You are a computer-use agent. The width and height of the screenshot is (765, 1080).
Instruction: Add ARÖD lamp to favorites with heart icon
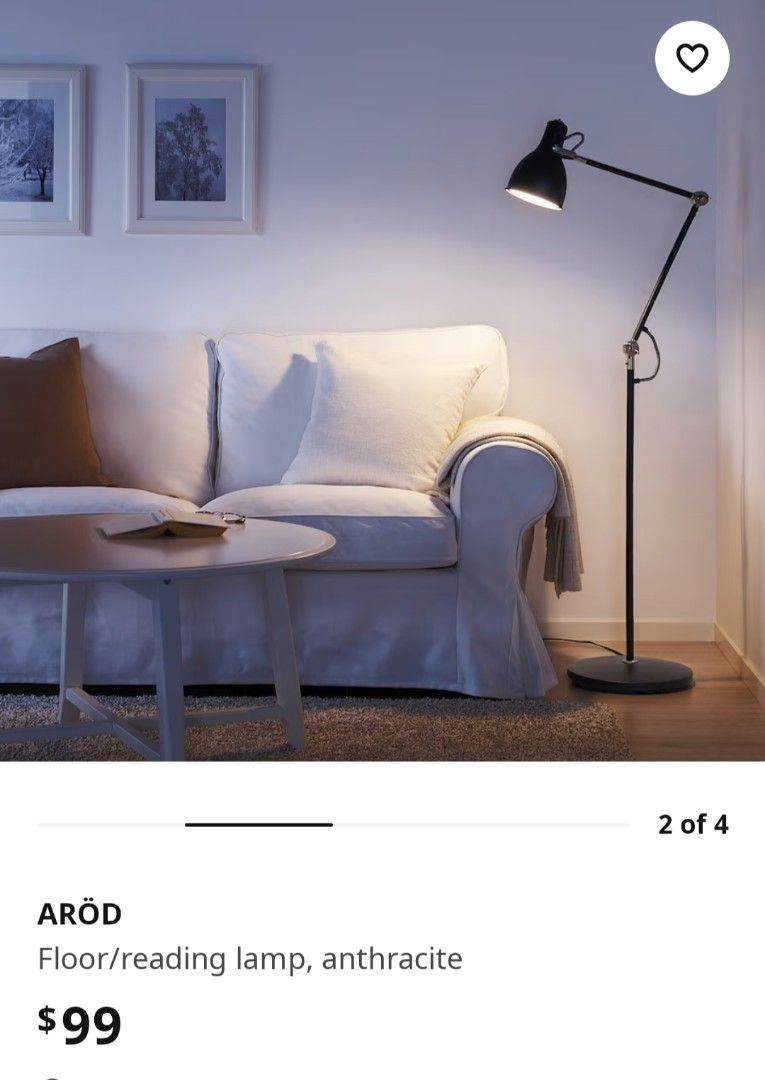tap(692, 58)
